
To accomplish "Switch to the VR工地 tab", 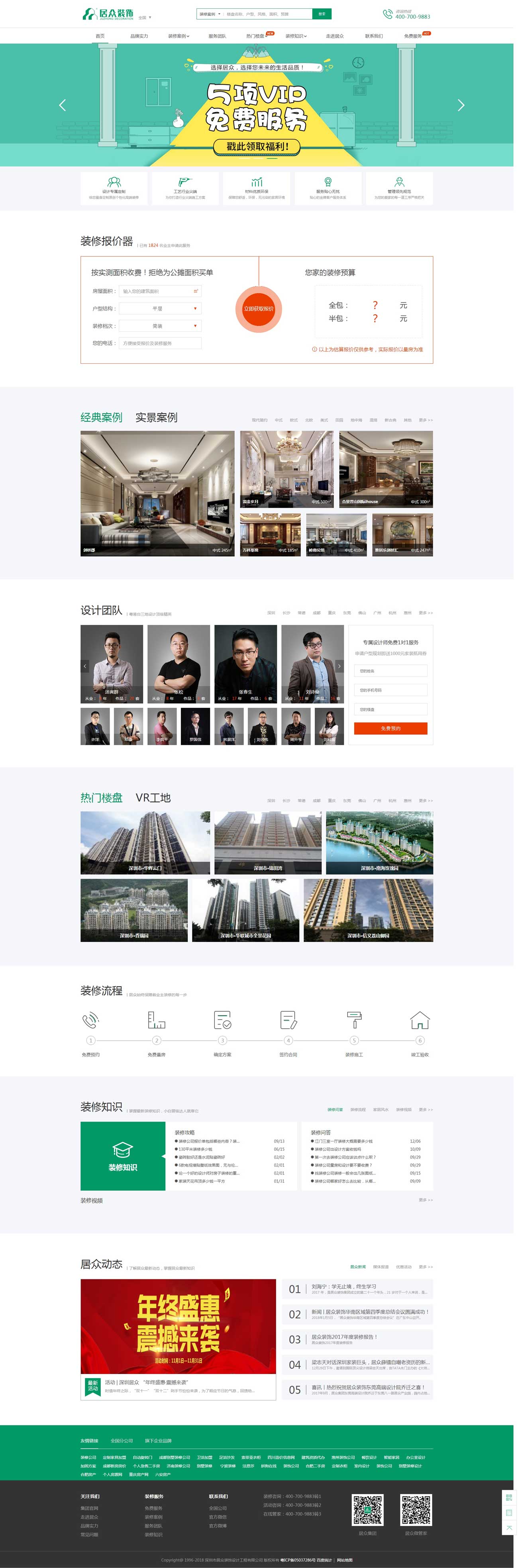I will (153, 798).
